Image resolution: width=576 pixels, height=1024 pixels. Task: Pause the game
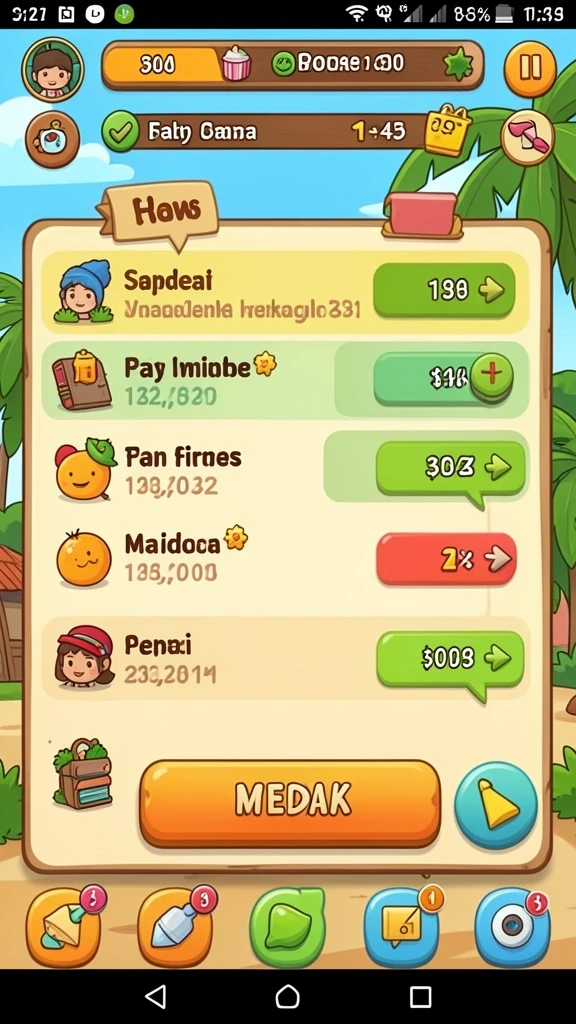click(x=530, y=68)
